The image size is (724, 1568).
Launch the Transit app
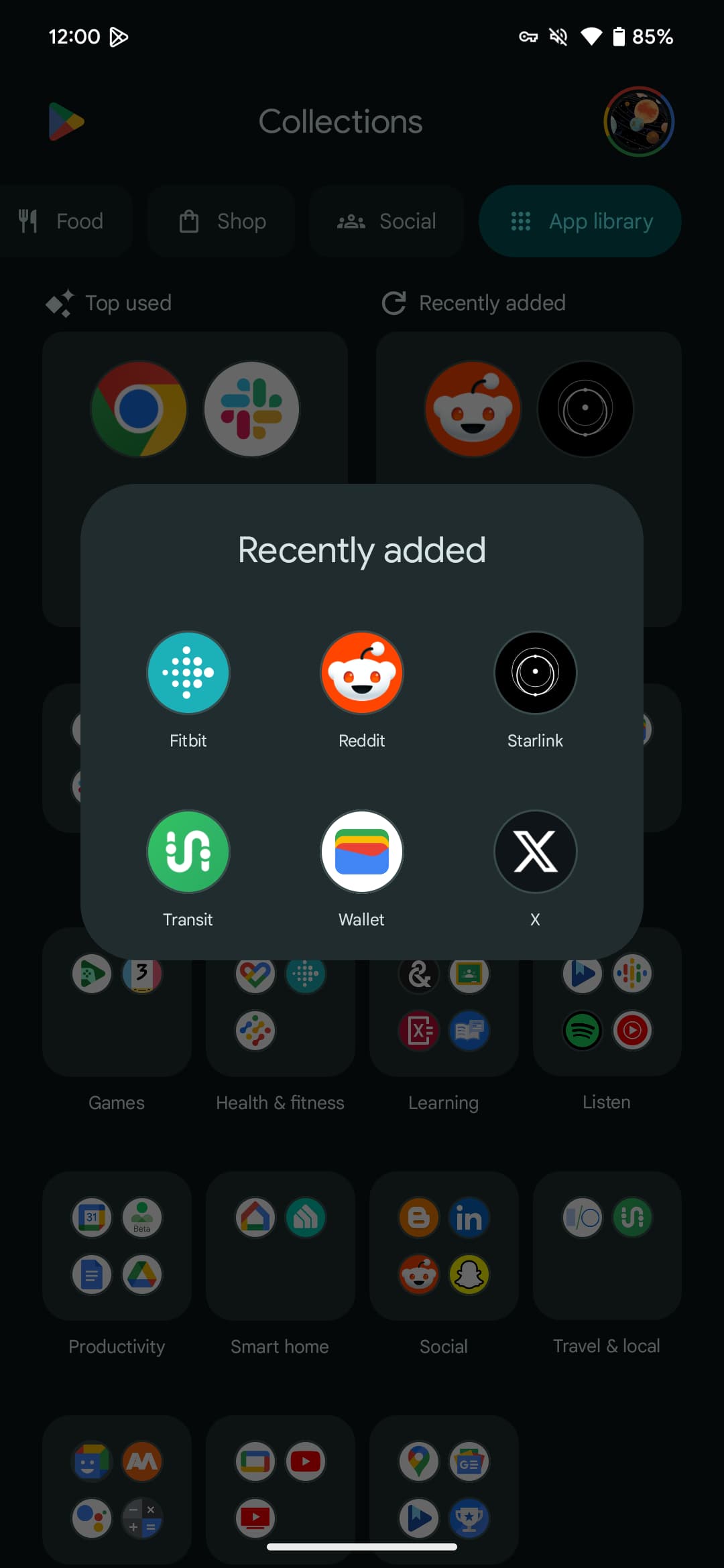(188, 852)
